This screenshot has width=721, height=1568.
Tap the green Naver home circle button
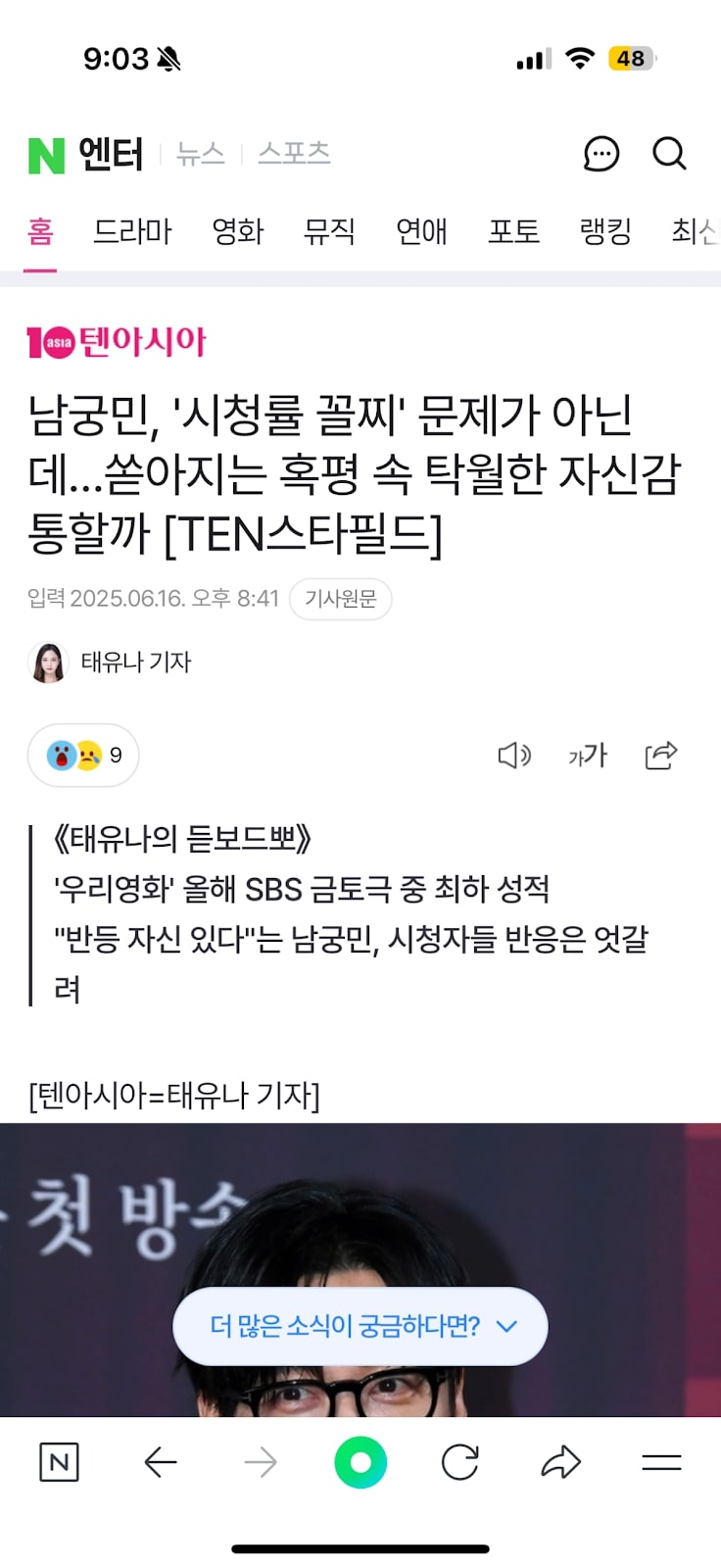click(360, 1463)
